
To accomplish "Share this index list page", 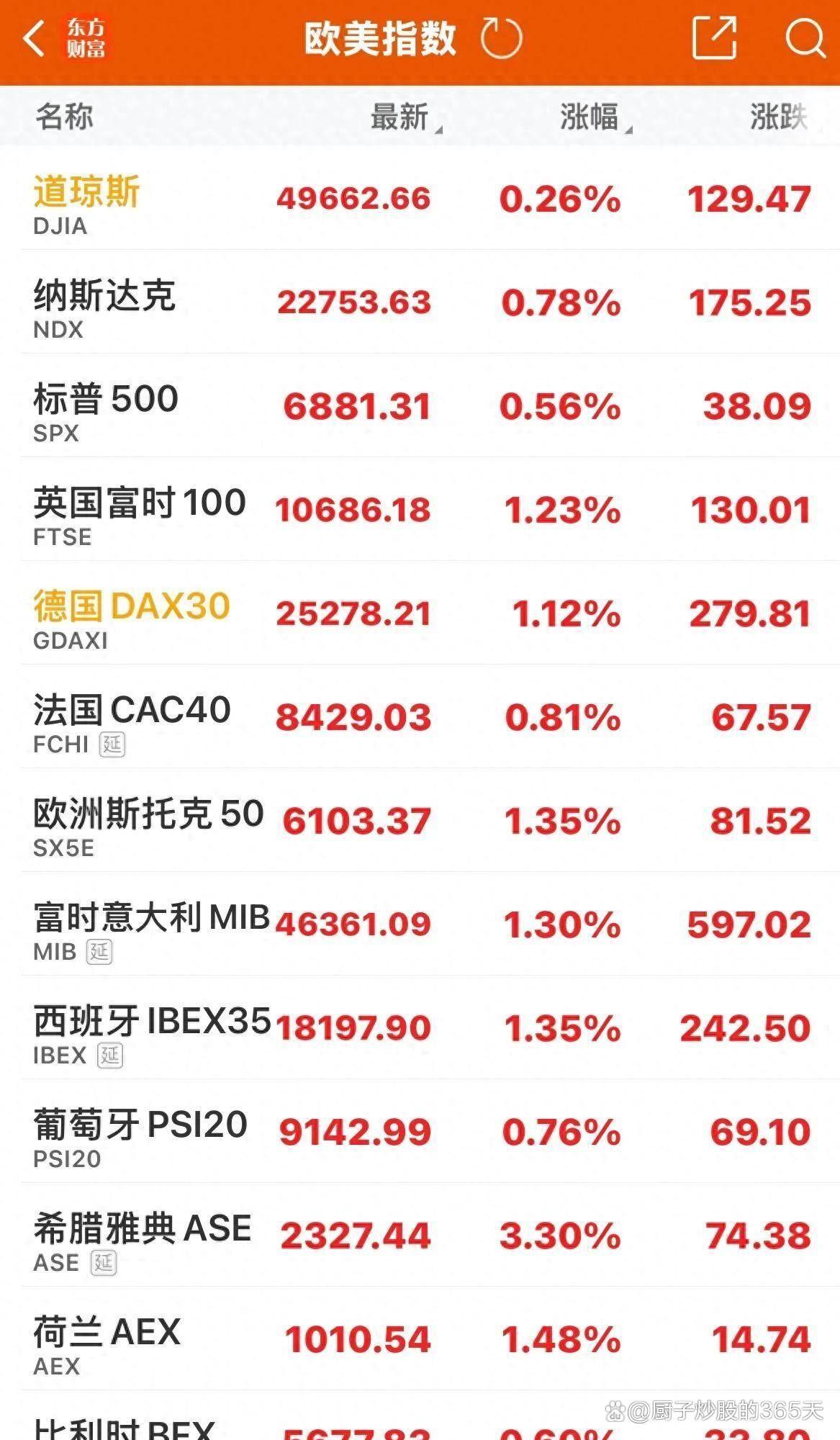I will click(713, 38).
